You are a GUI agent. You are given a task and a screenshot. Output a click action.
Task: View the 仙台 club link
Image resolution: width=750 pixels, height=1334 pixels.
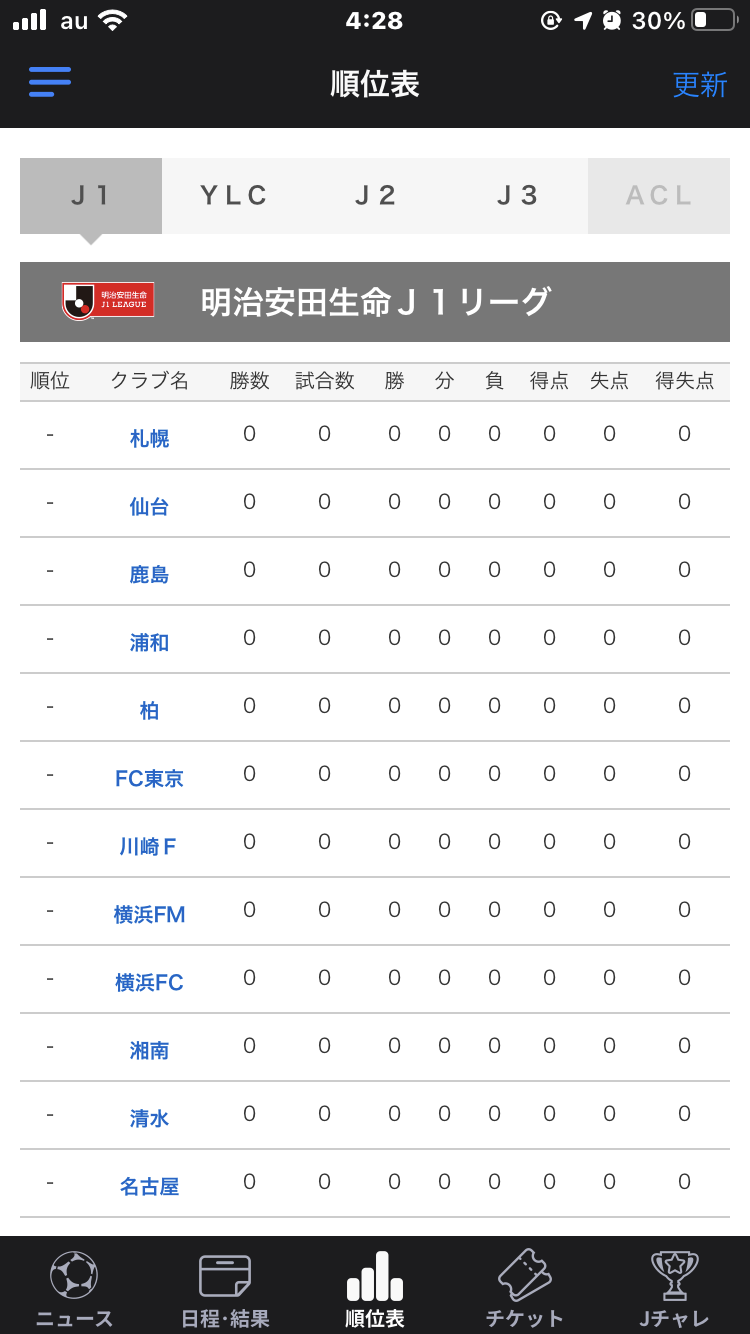point(149,506)
